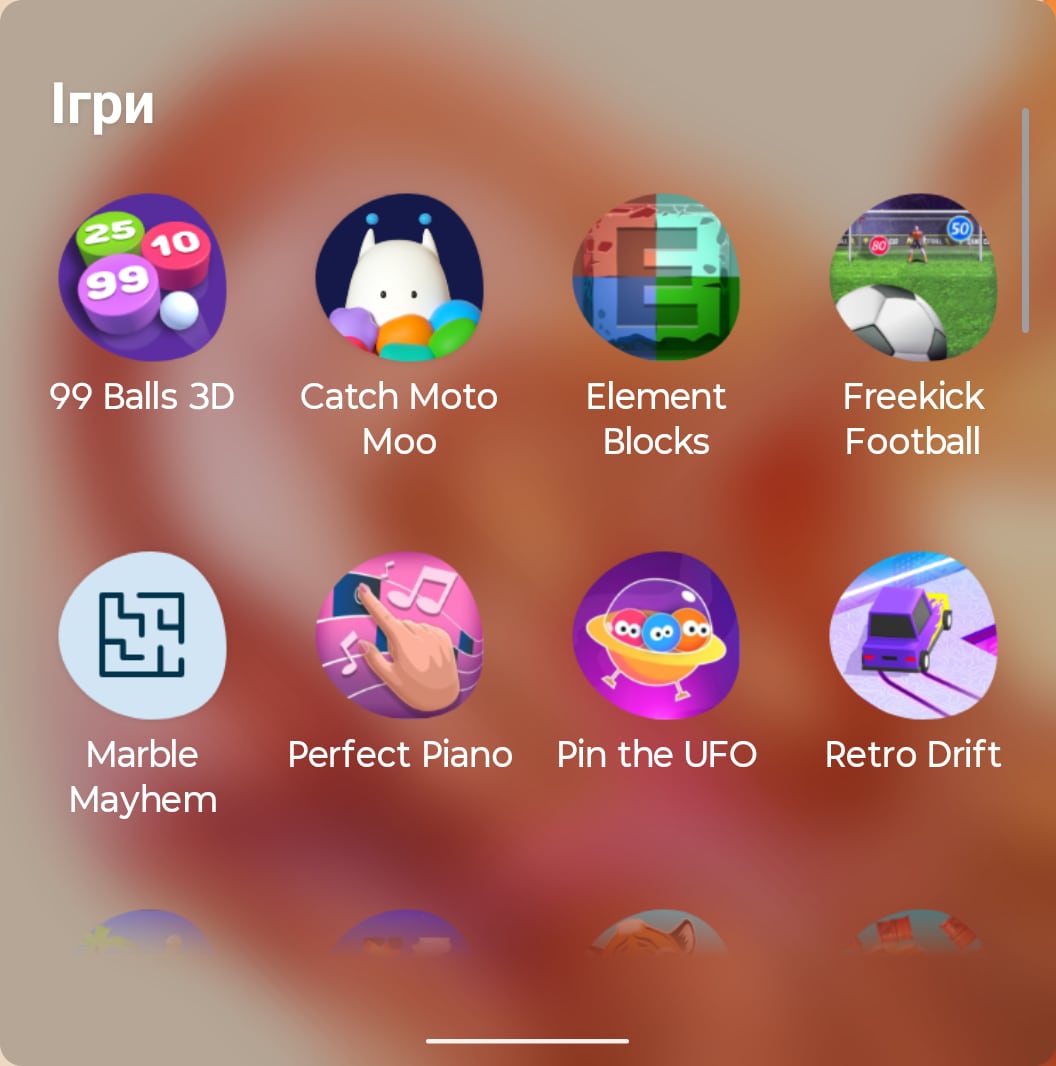1056x1066 pixels.
Task: Open Element Blocks game
Action: [656, 278]
